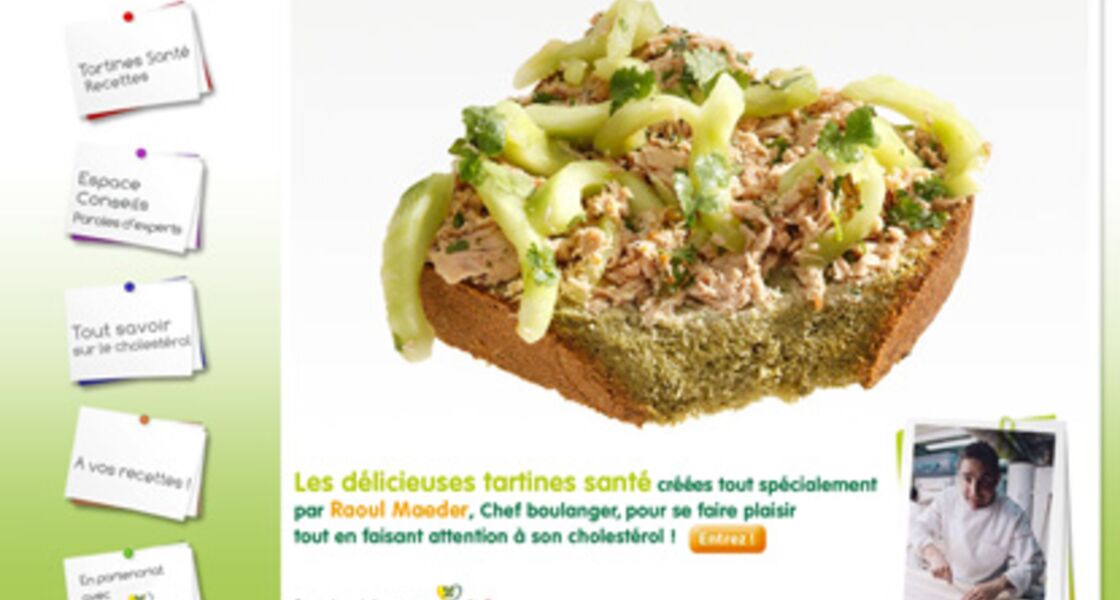
Task: Open the En partenariat avec note
Action: [130, 577]
